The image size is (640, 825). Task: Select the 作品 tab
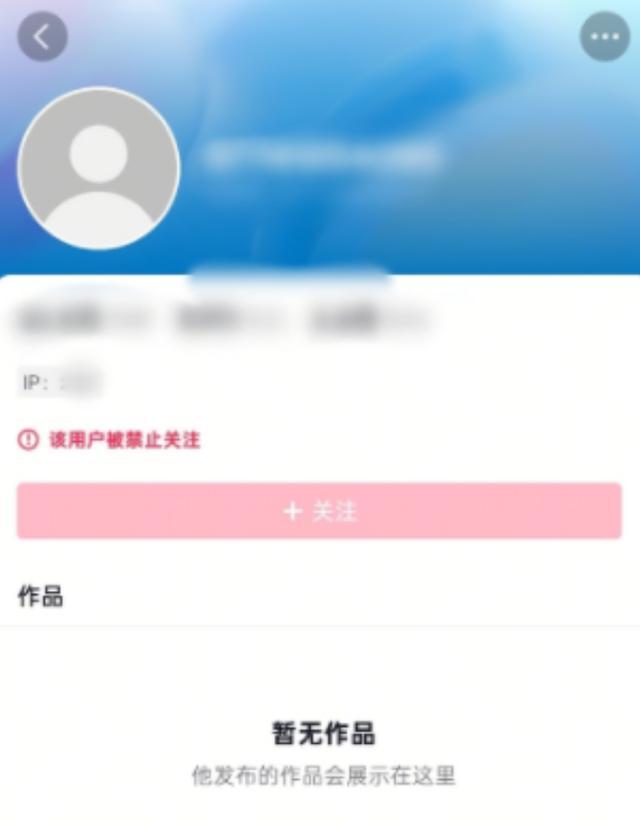(x=41, y=597)
